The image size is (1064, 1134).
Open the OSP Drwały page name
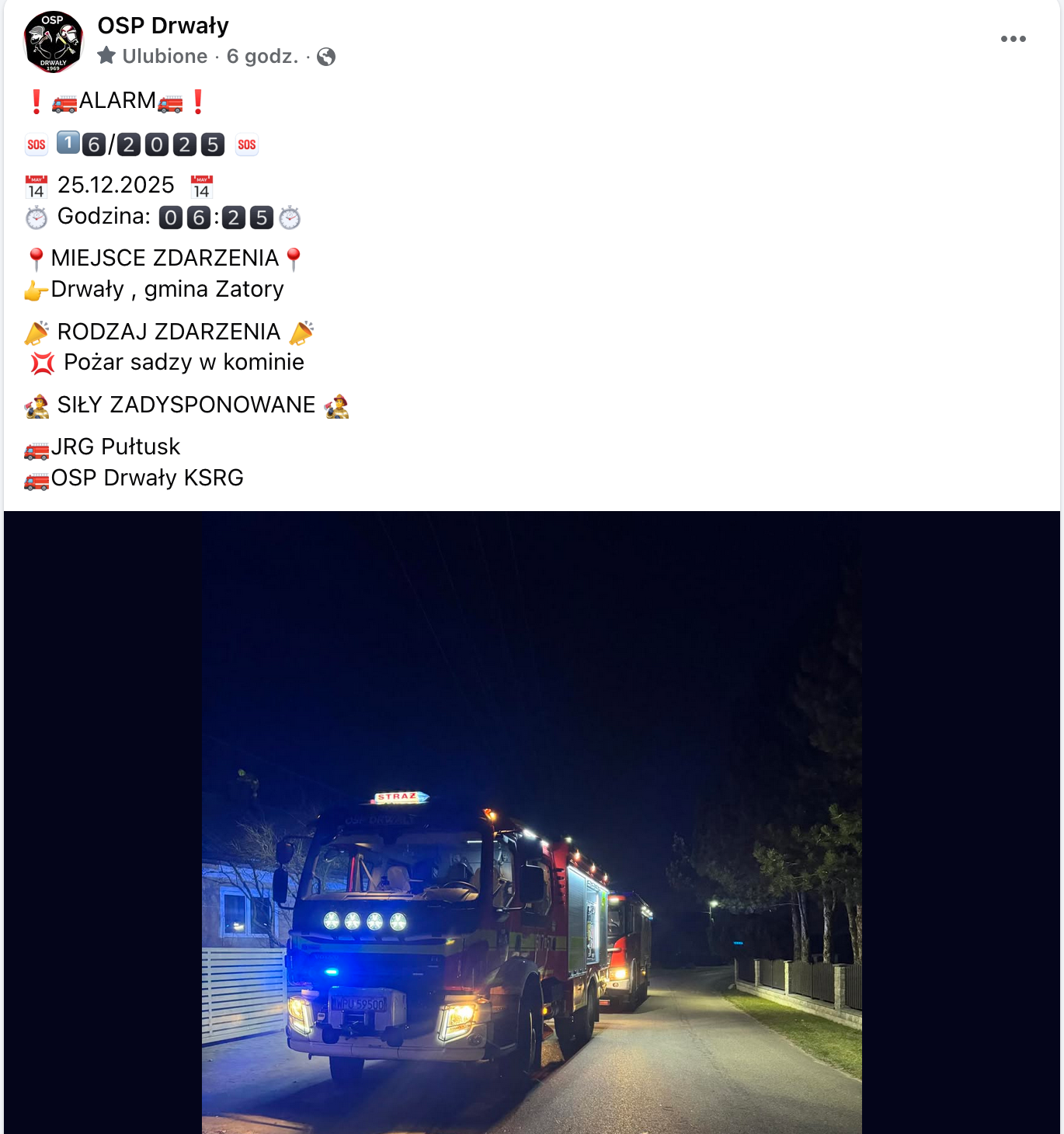point(163,26)
